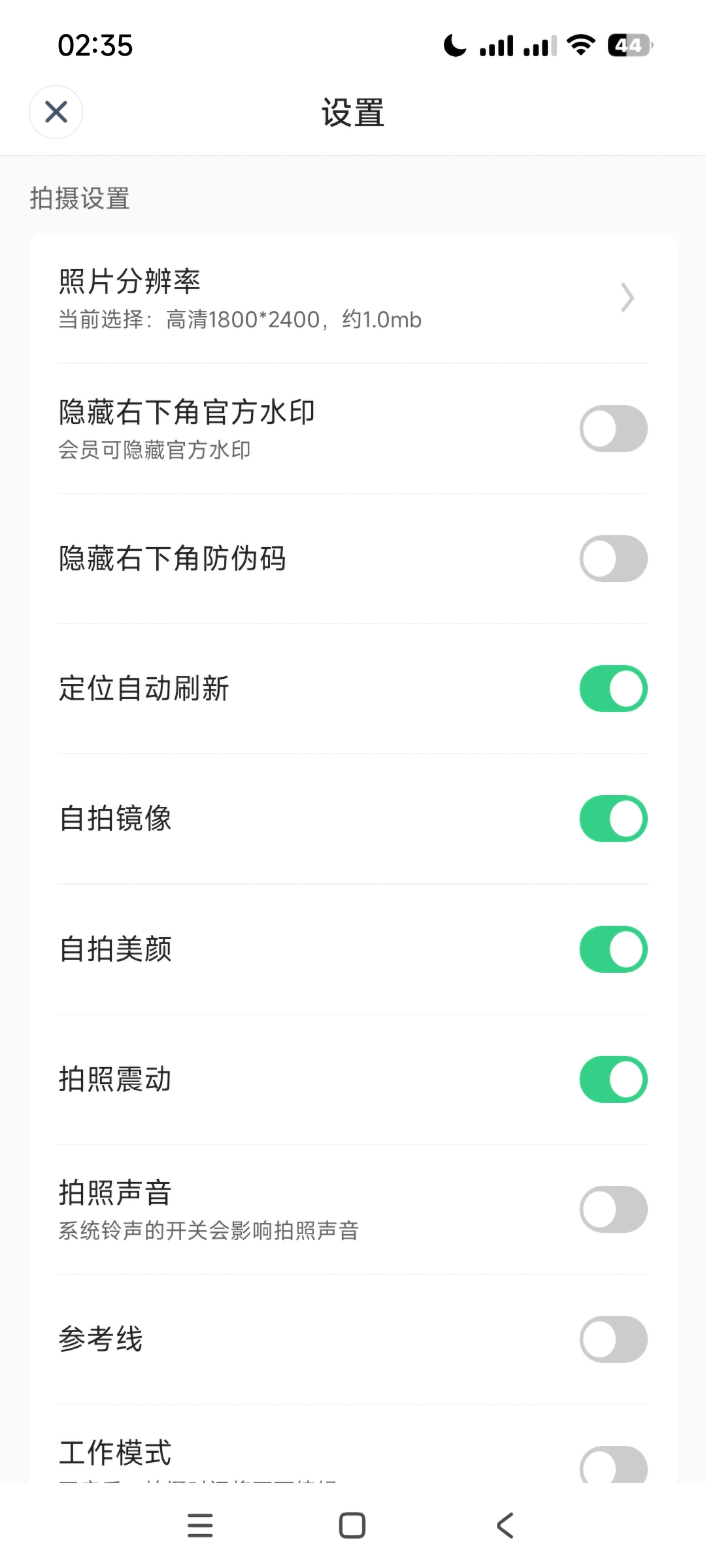Enable 工作模式 at the bottom
This screenshot has height=1568, width=706.
[x=613, y=1465]
